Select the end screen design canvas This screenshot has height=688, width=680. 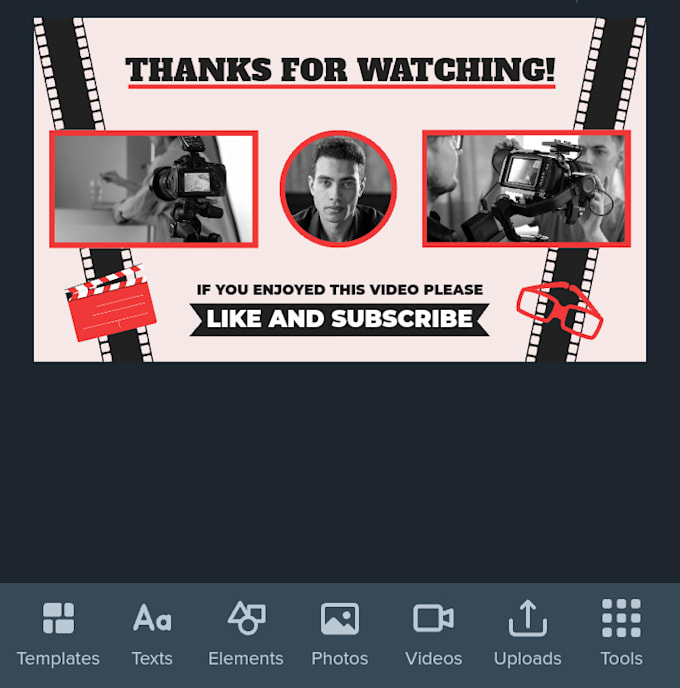coord(340,190)
